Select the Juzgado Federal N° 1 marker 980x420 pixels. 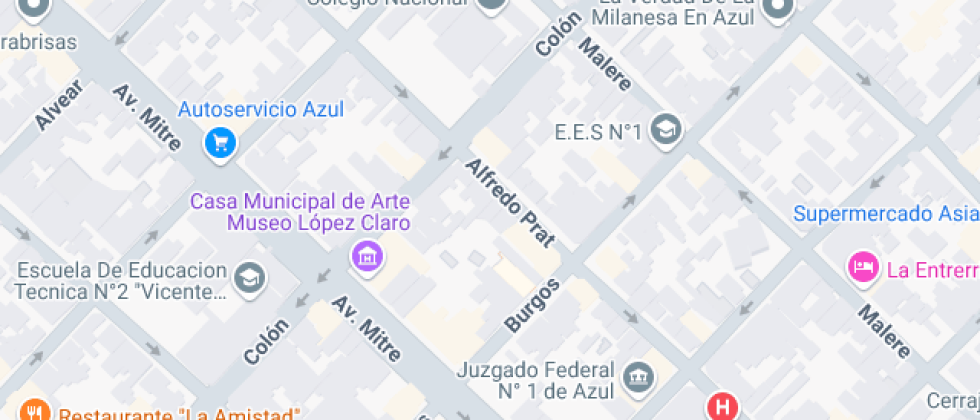coord(636,377)
